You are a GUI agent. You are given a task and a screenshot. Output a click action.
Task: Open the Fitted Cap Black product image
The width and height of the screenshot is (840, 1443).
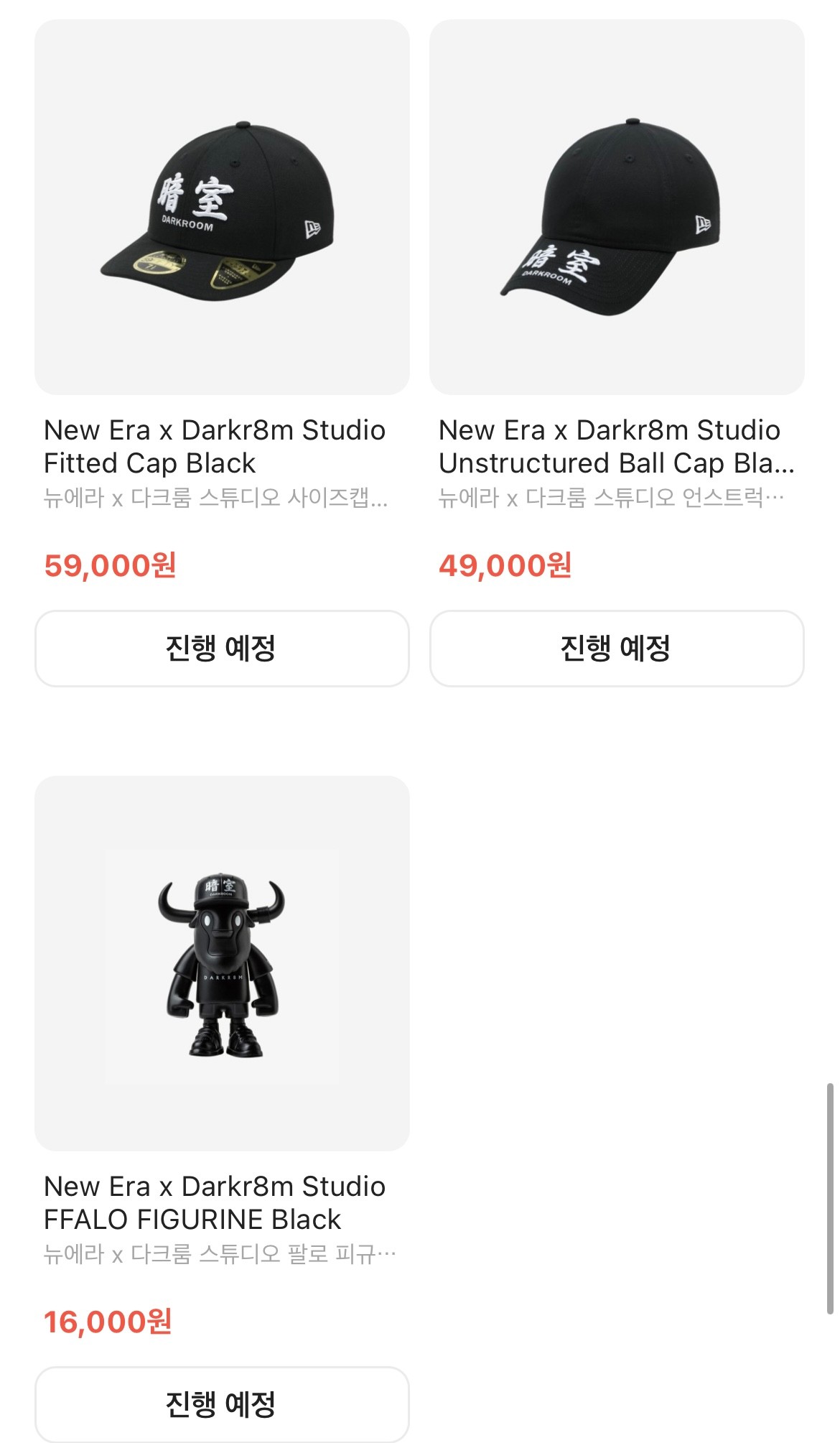(x=222, y=207)
